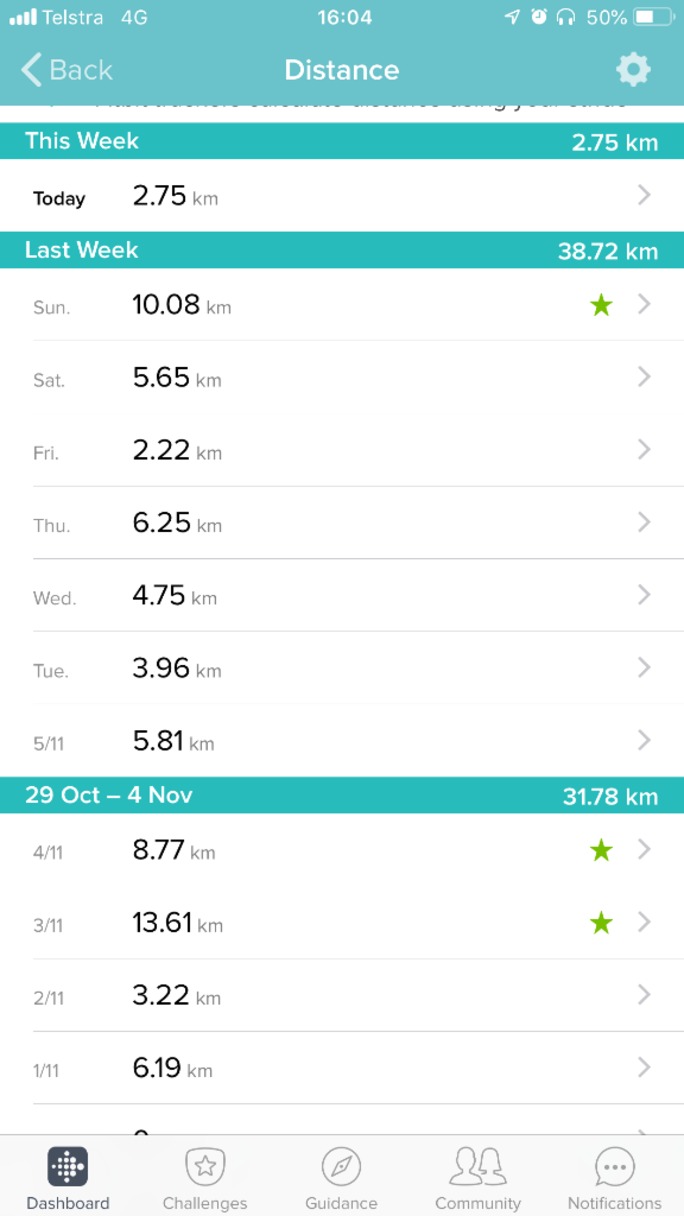Open Saturday's 5.65 km entry
The width and height of the screenshot is (684, 1216).
342,378
